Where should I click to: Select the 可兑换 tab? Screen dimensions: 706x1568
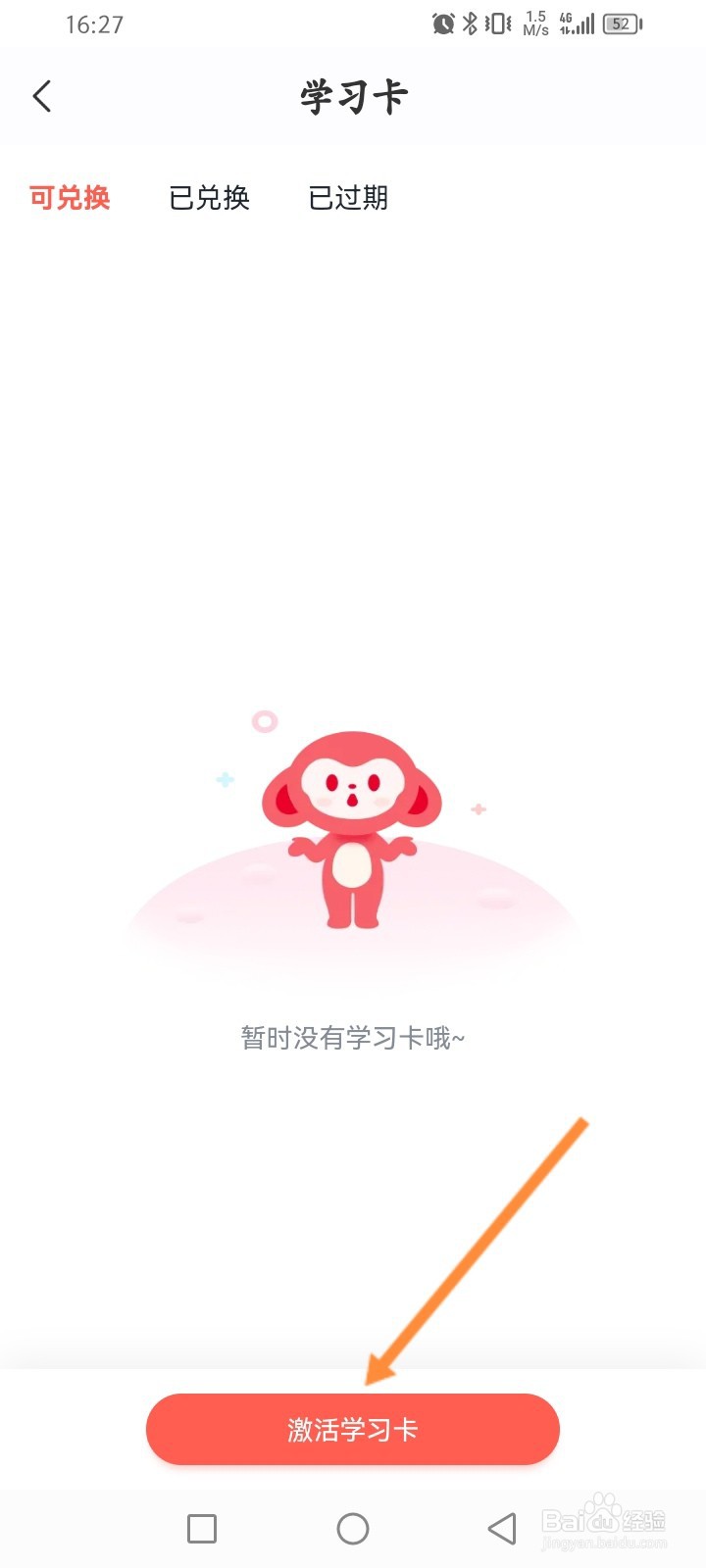[x=69, y=198]
